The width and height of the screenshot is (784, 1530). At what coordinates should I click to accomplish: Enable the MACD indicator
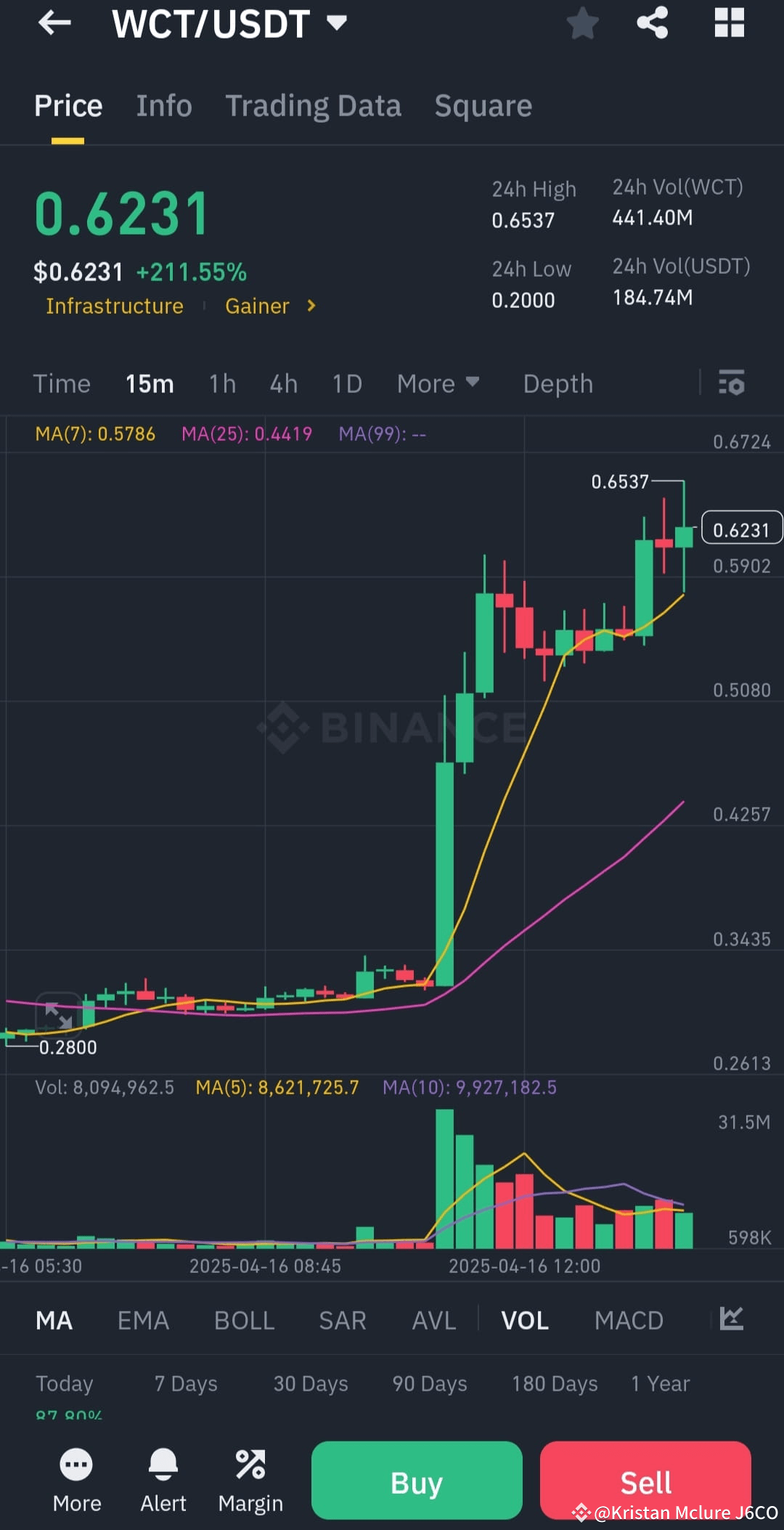point(629,1320)
